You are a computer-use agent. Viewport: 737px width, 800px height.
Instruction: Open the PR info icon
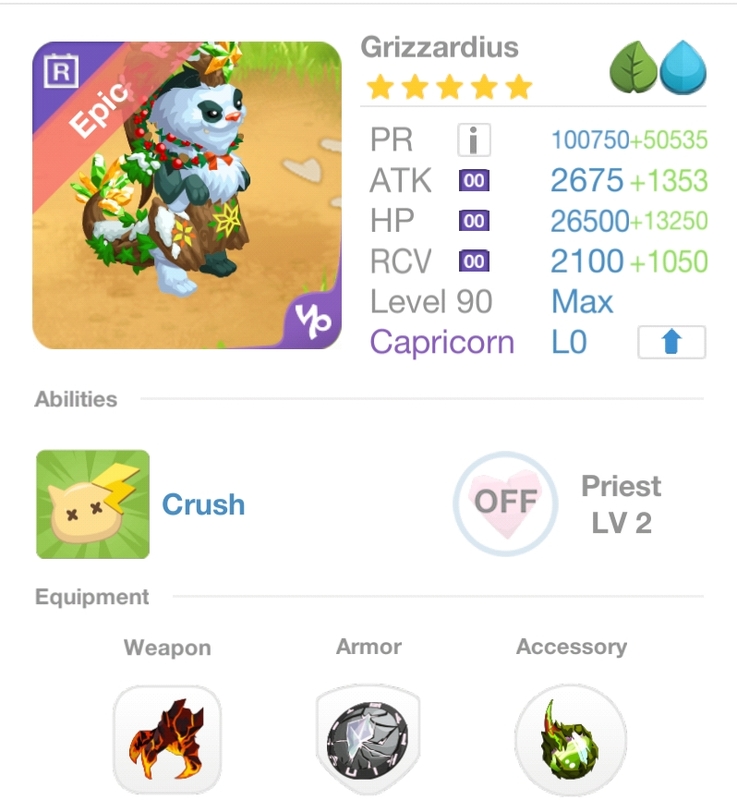tap(473, 140)
